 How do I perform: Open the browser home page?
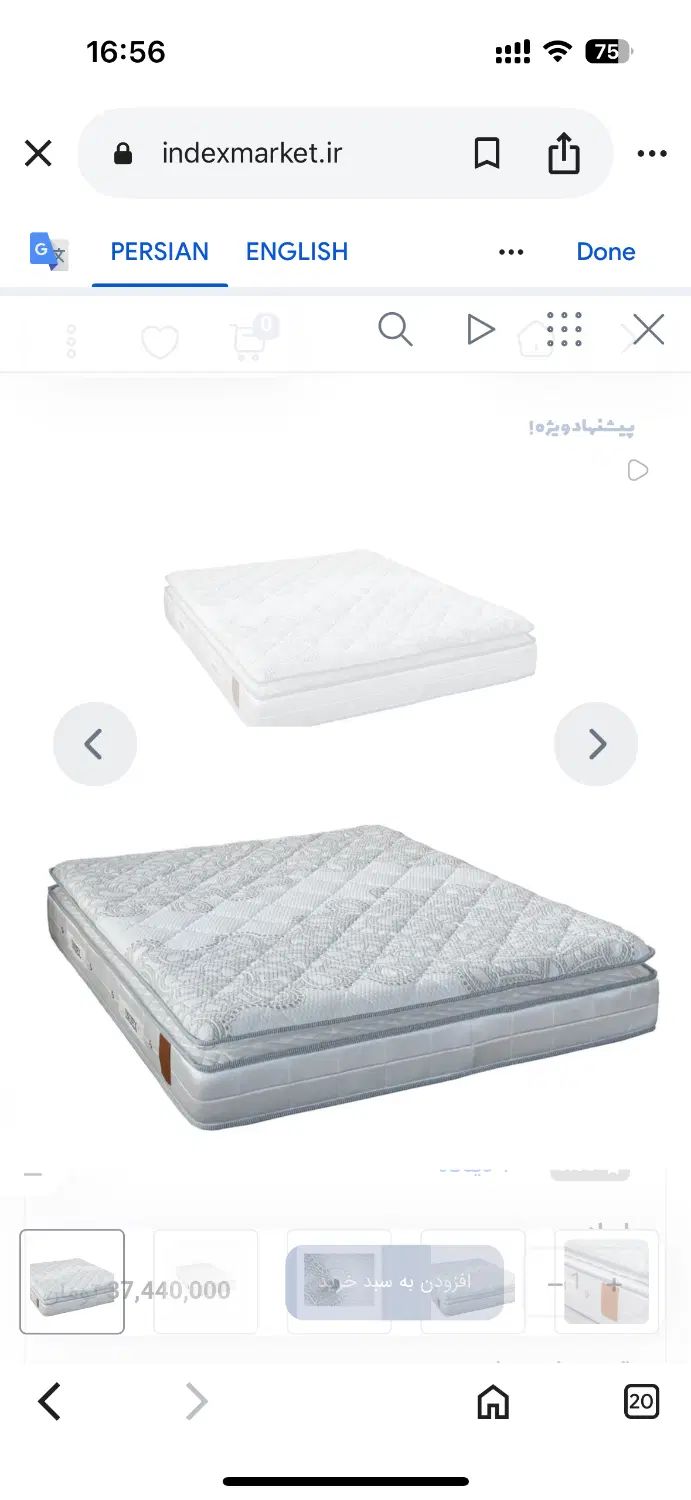(x=493, y=1402)
